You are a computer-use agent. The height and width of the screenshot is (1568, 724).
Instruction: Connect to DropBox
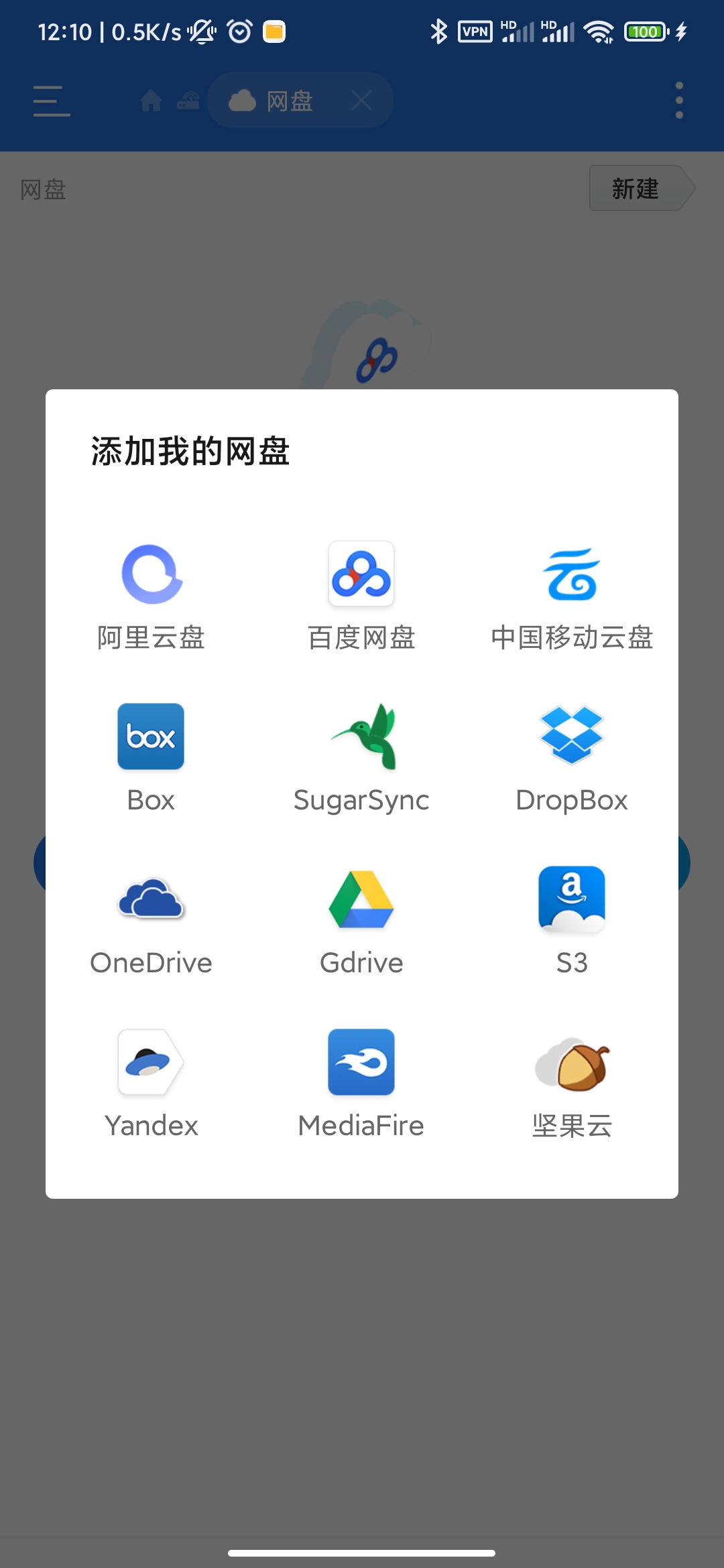572,757
